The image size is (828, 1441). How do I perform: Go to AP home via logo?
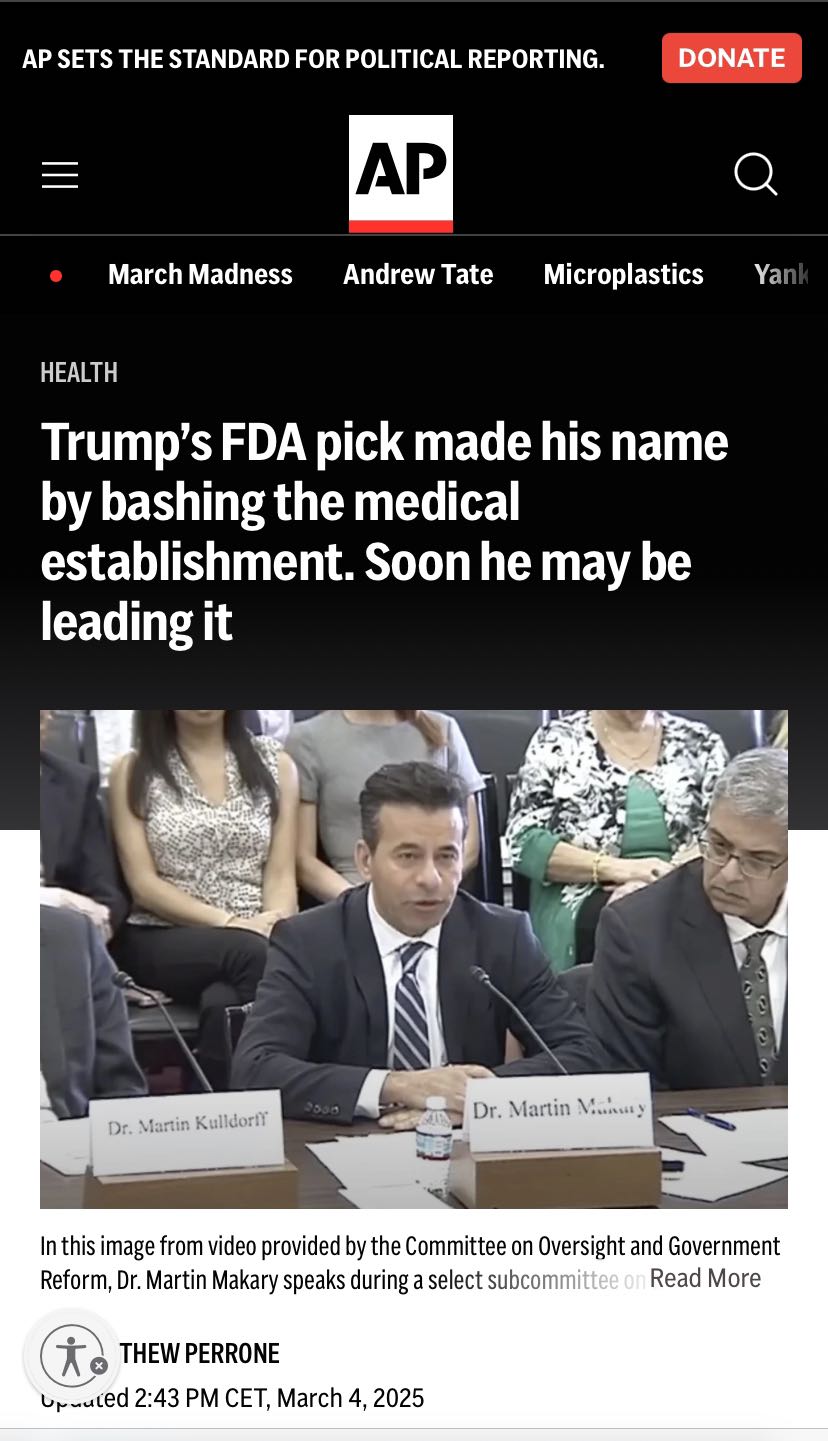pyautogui.click(x=400, y=174)
